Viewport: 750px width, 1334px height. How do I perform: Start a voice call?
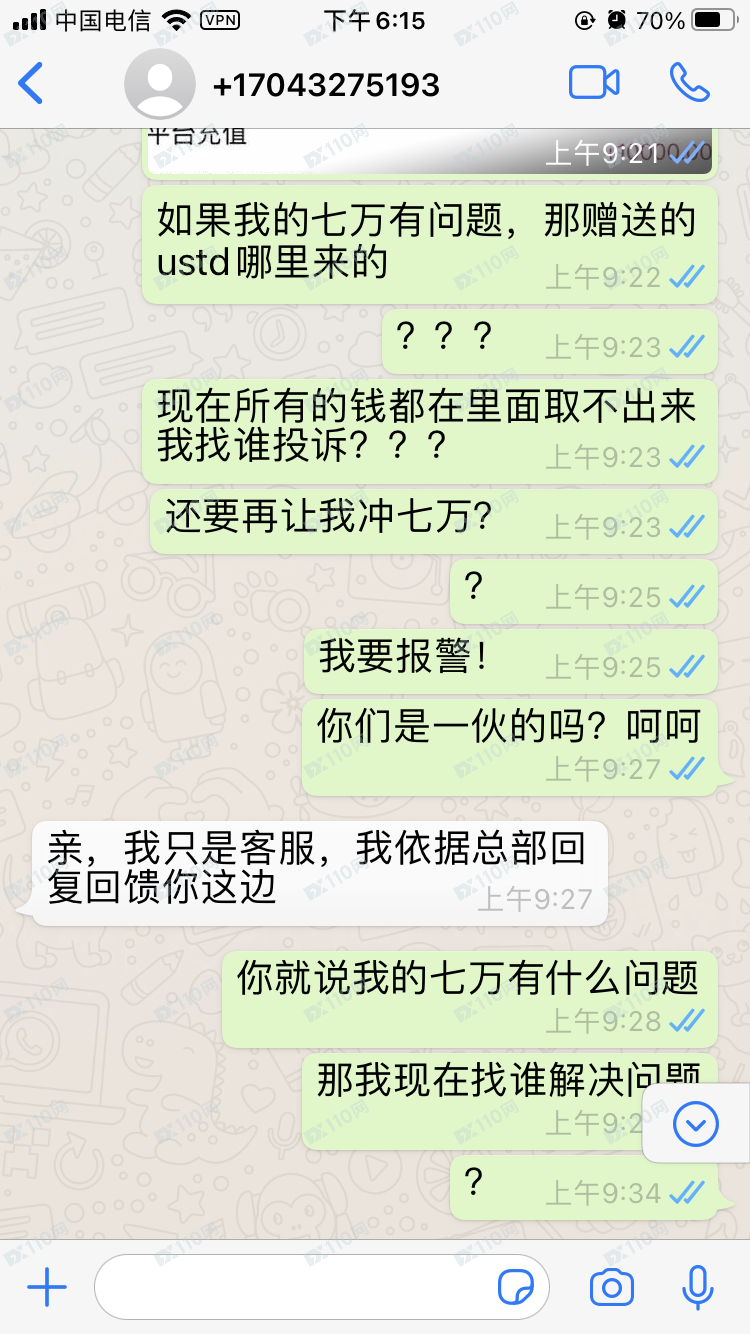(x=689, y=83)
